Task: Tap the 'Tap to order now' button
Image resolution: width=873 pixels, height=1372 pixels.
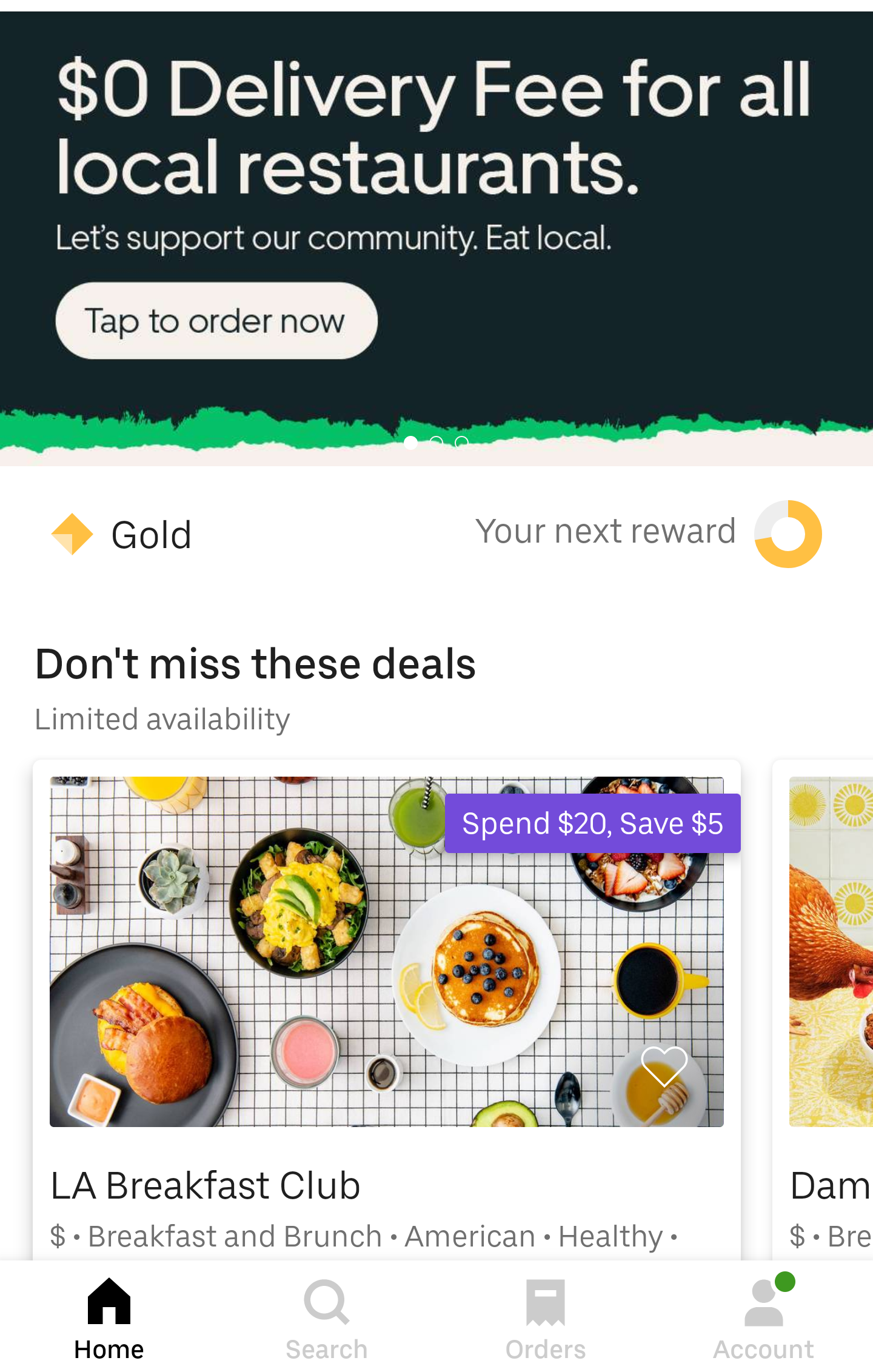Action: 216,321
